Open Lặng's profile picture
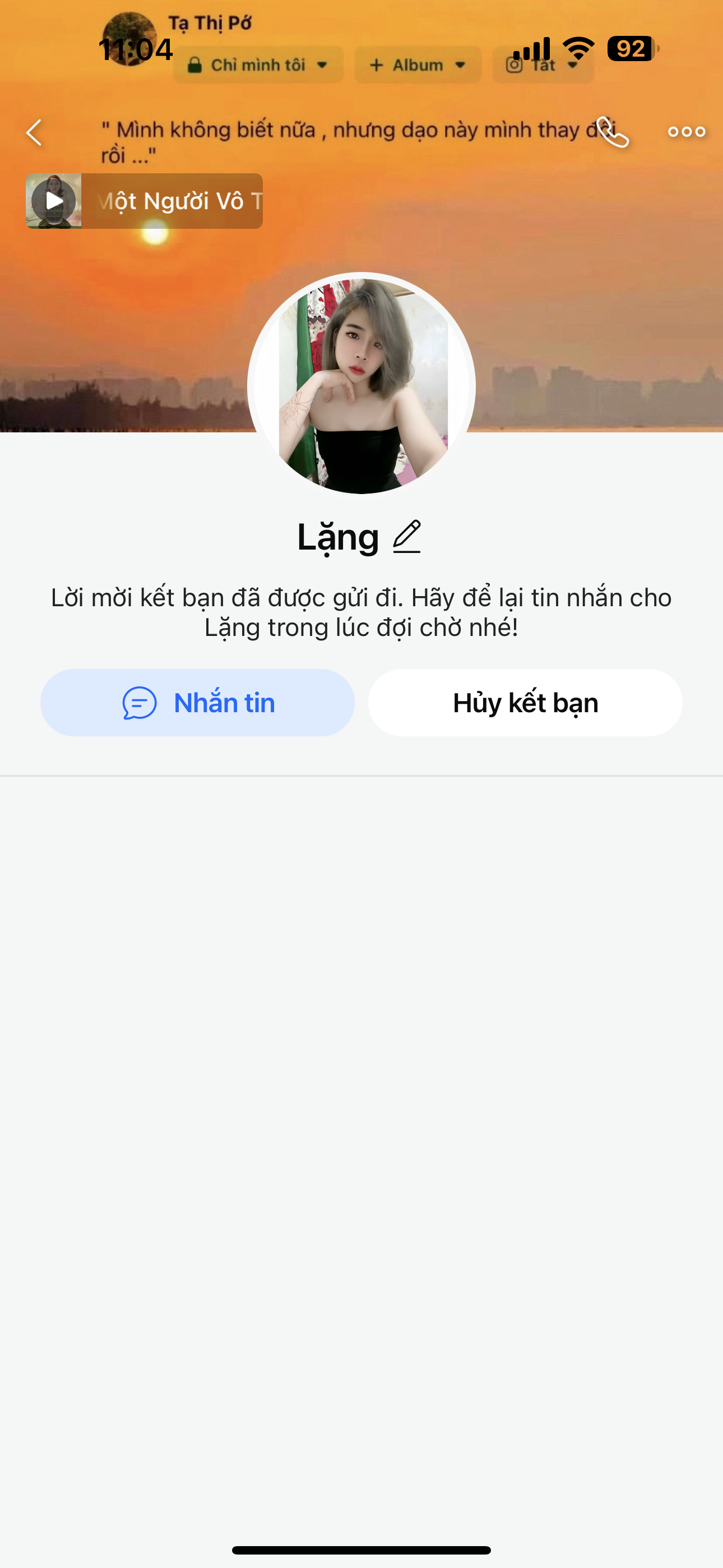 361,384
